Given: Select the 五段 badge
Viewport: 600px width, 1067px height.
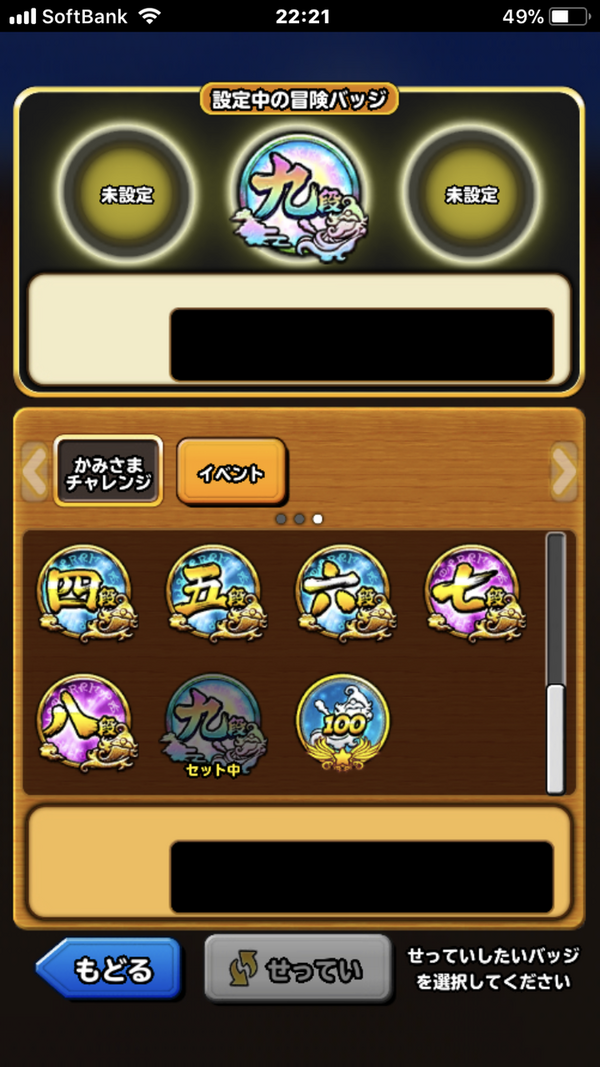Looking at the screenshot, I should [213, 594].
